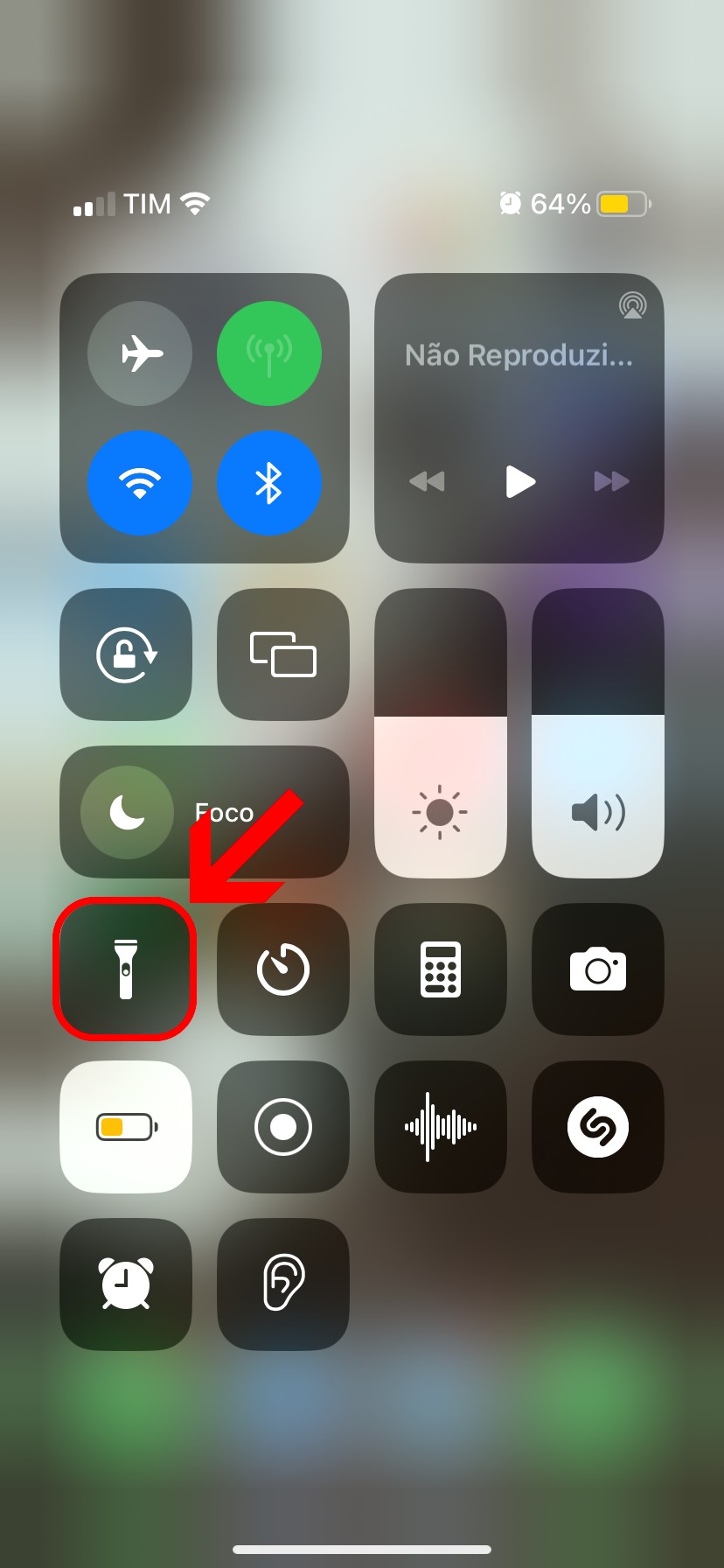Toggle low power mode
The height and width of the screenshot is (1568, 724).
[x=126, y=1127]
